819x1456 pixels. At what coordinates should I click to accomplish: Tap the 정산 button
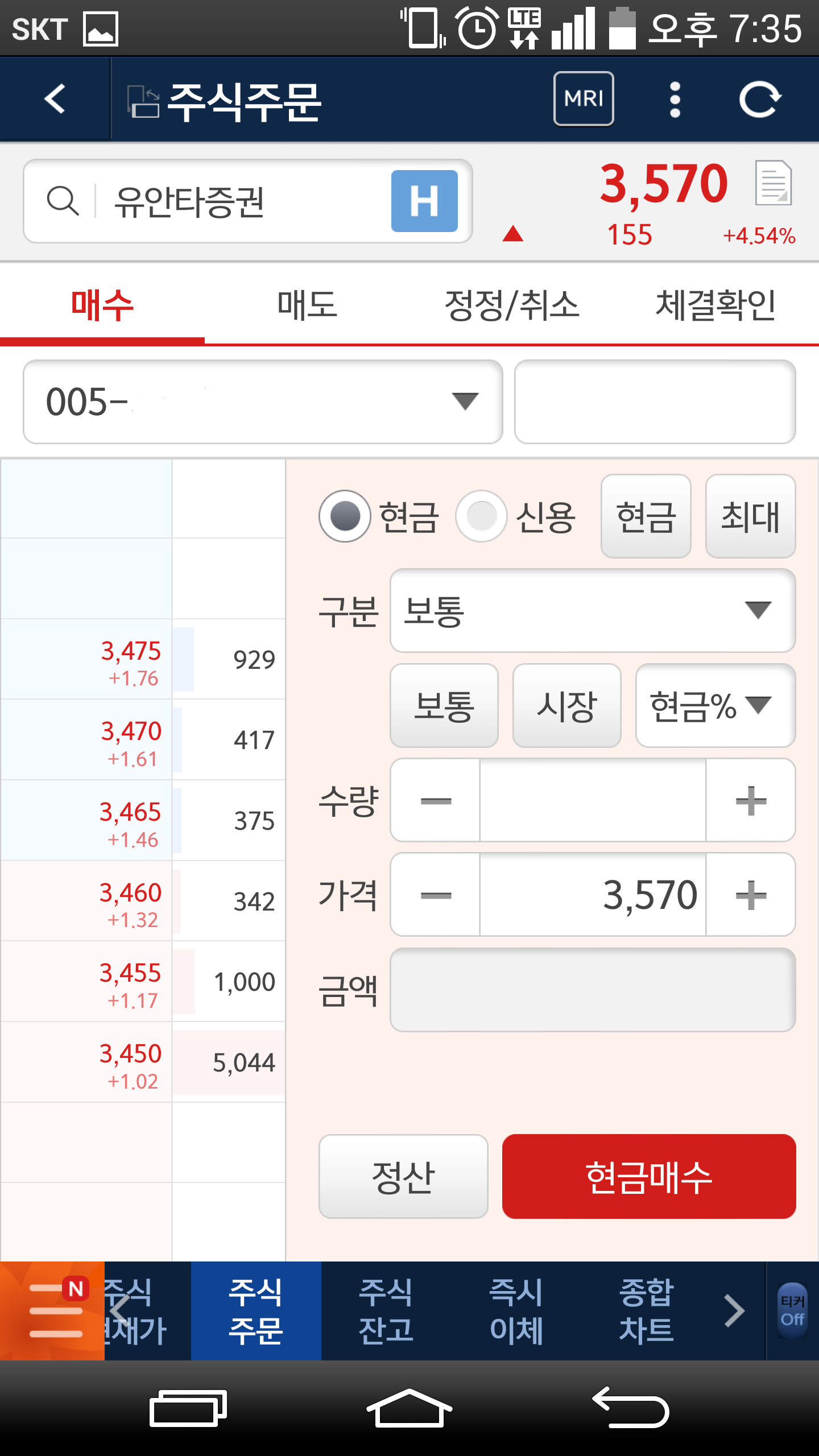403,1177
